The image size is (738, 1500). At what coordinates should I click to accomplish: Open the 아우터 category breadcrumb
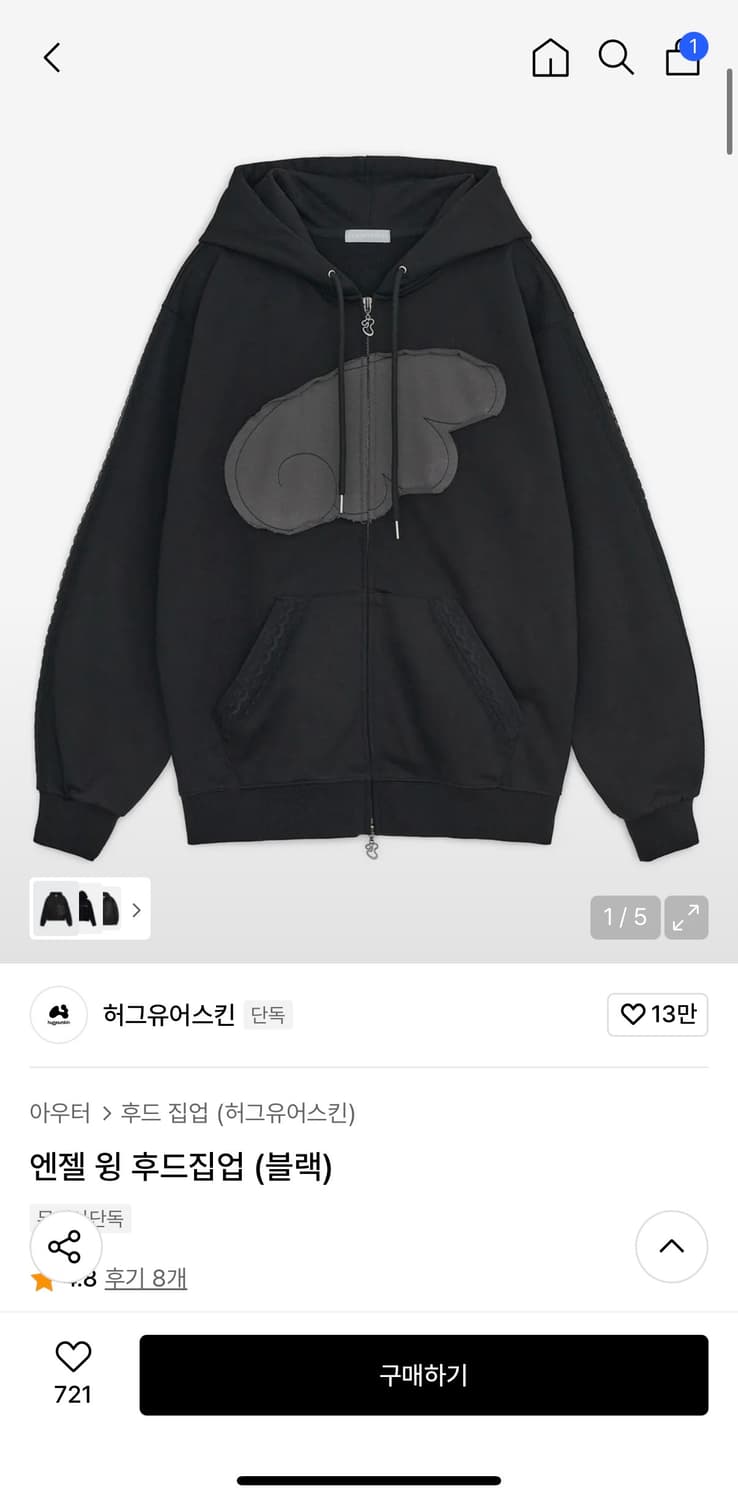pyautogui.click(x=58, y=1113)
